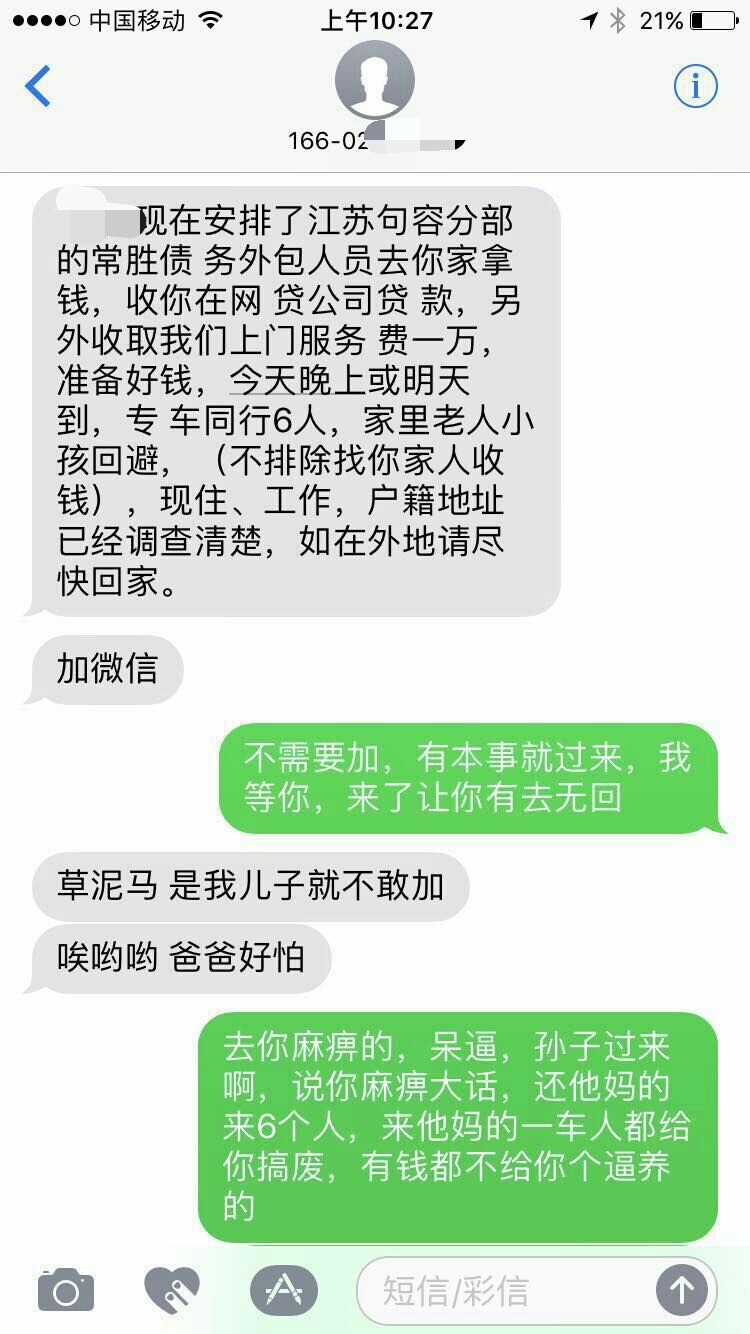Go back to the messages list
Image resolution: width=750 pixels, height=1334 pixels.
click(x=38, y=87)
